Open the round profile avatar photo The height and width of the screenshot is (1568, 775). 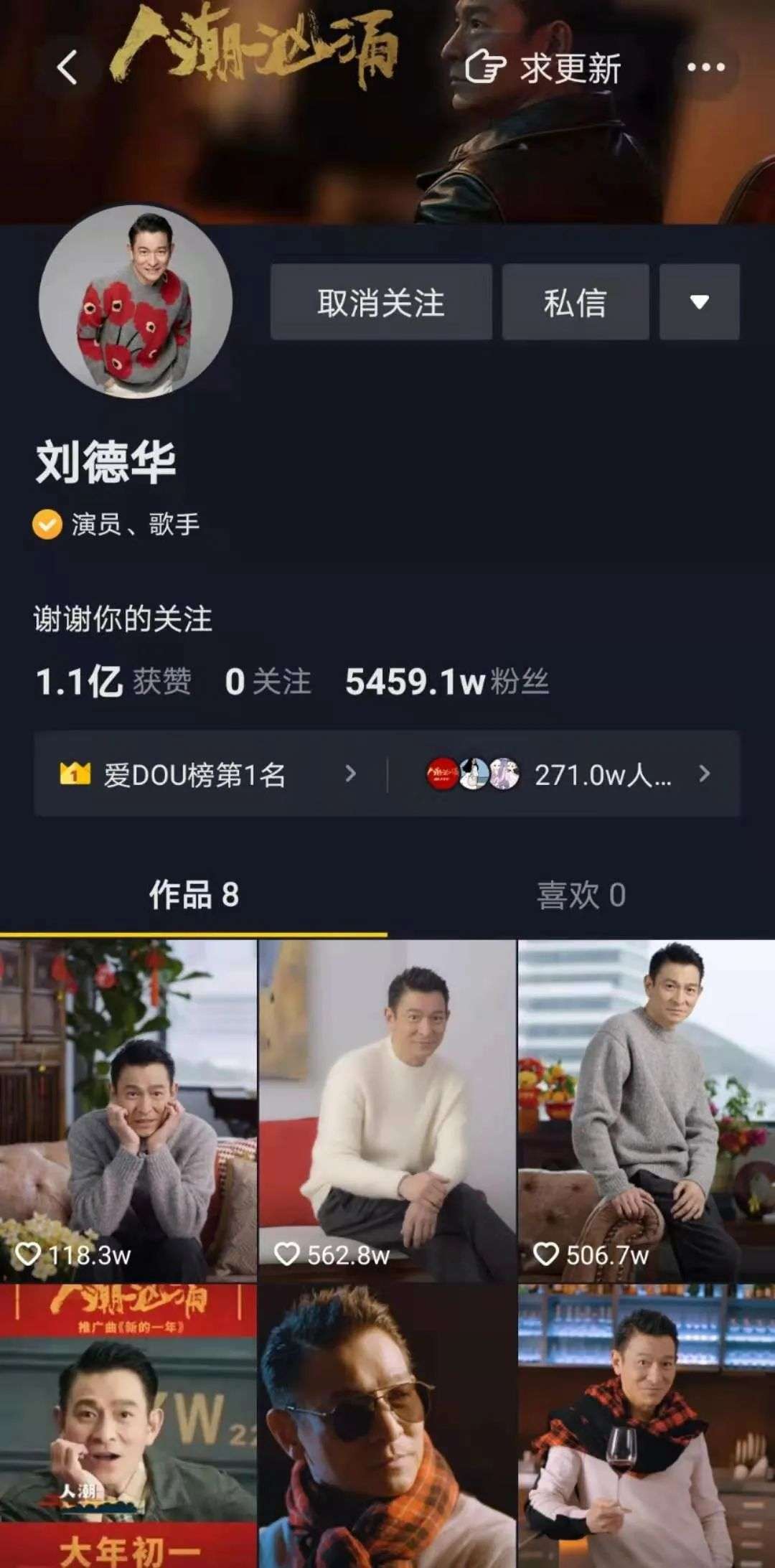tap(136, 302)
